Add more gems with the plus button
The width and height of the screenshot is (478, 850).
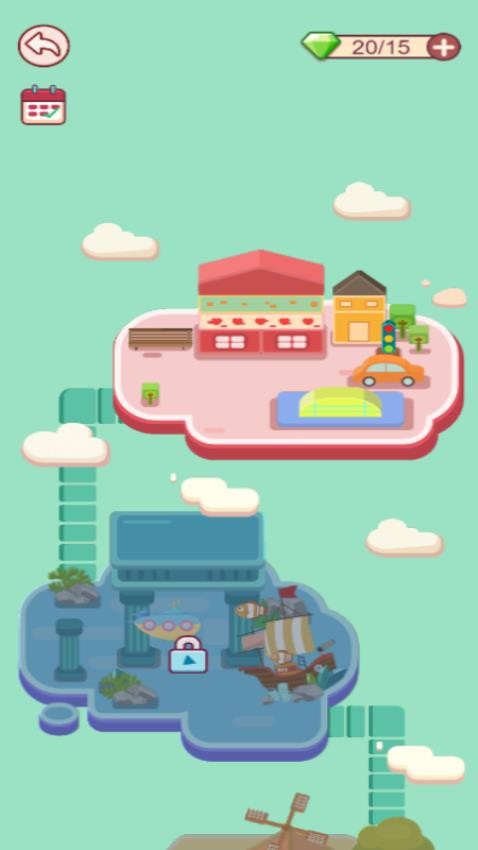pyautogui.click(x=443, y=47)
